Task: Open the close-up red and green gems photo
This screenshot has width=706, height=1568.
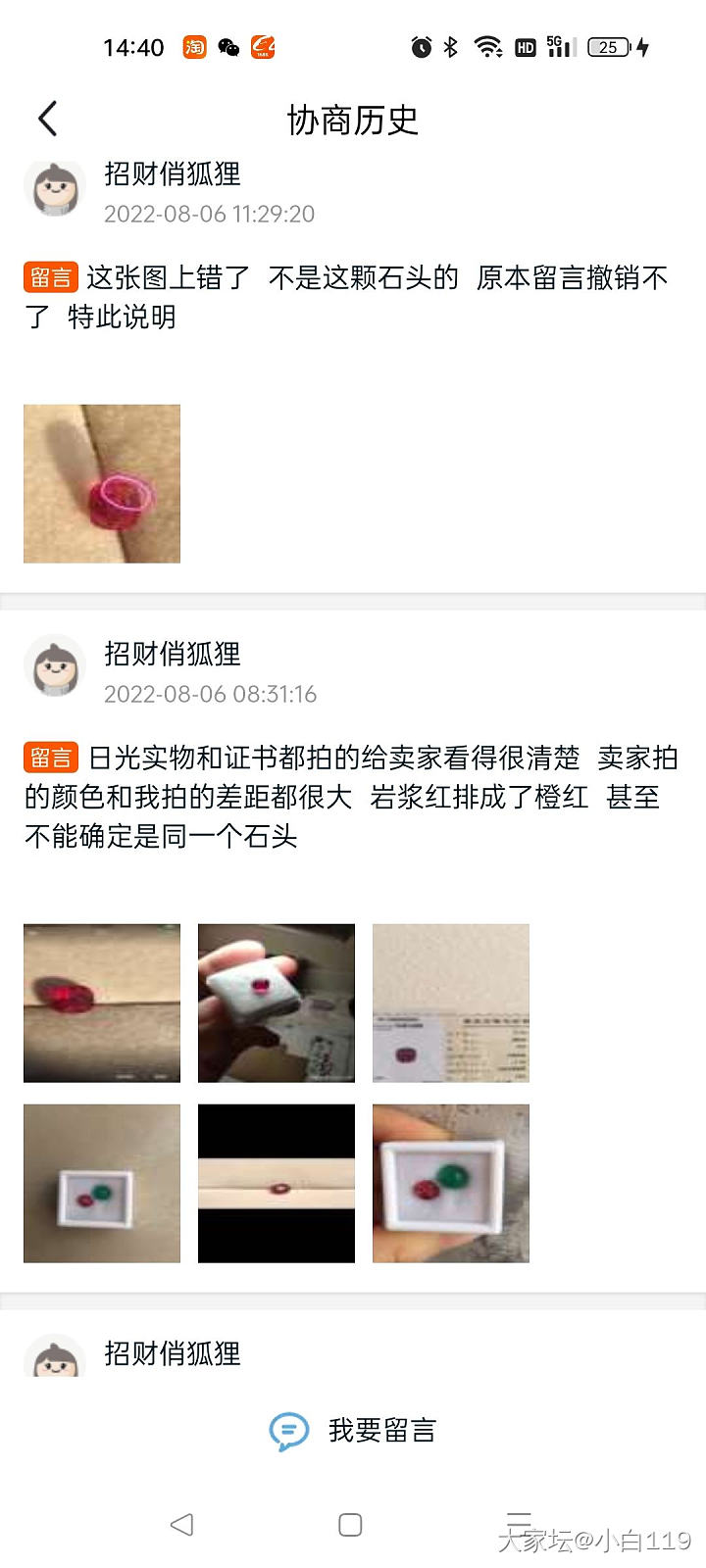Action: 451,1183
